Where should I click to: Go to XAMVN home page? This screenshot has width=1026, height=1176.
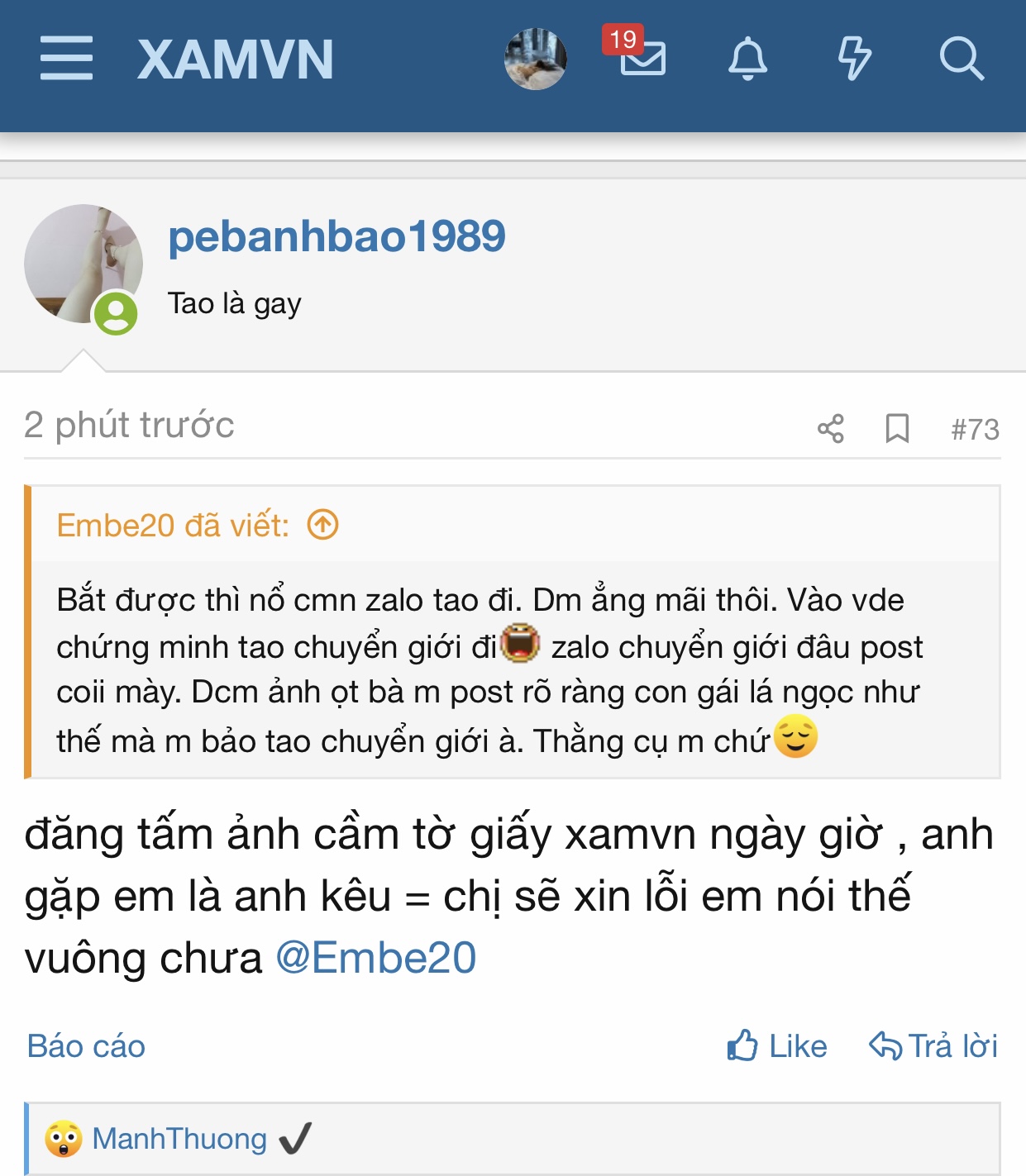tap(235, 60)
